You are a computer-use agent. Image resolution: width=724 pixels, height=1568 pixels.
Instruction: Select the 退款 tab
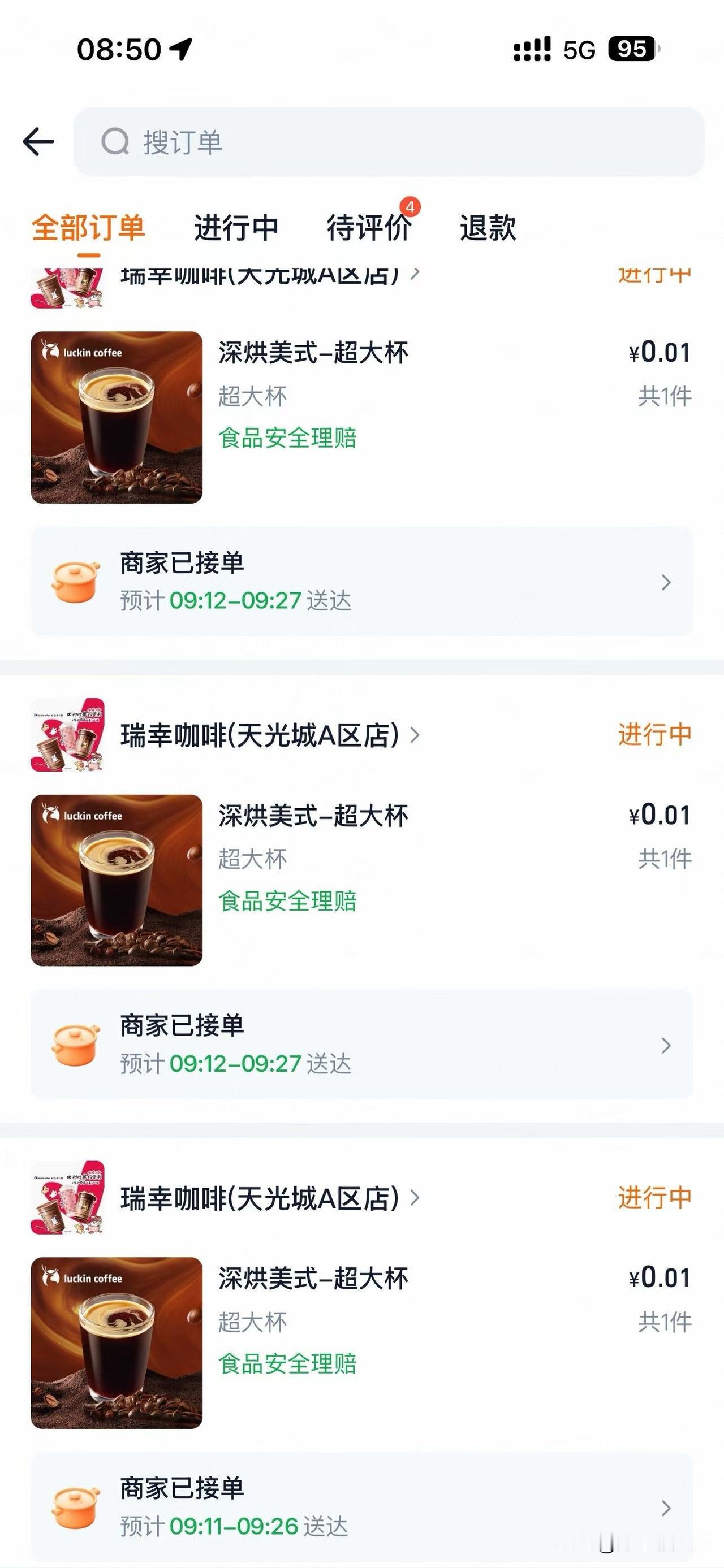[486, 228]
